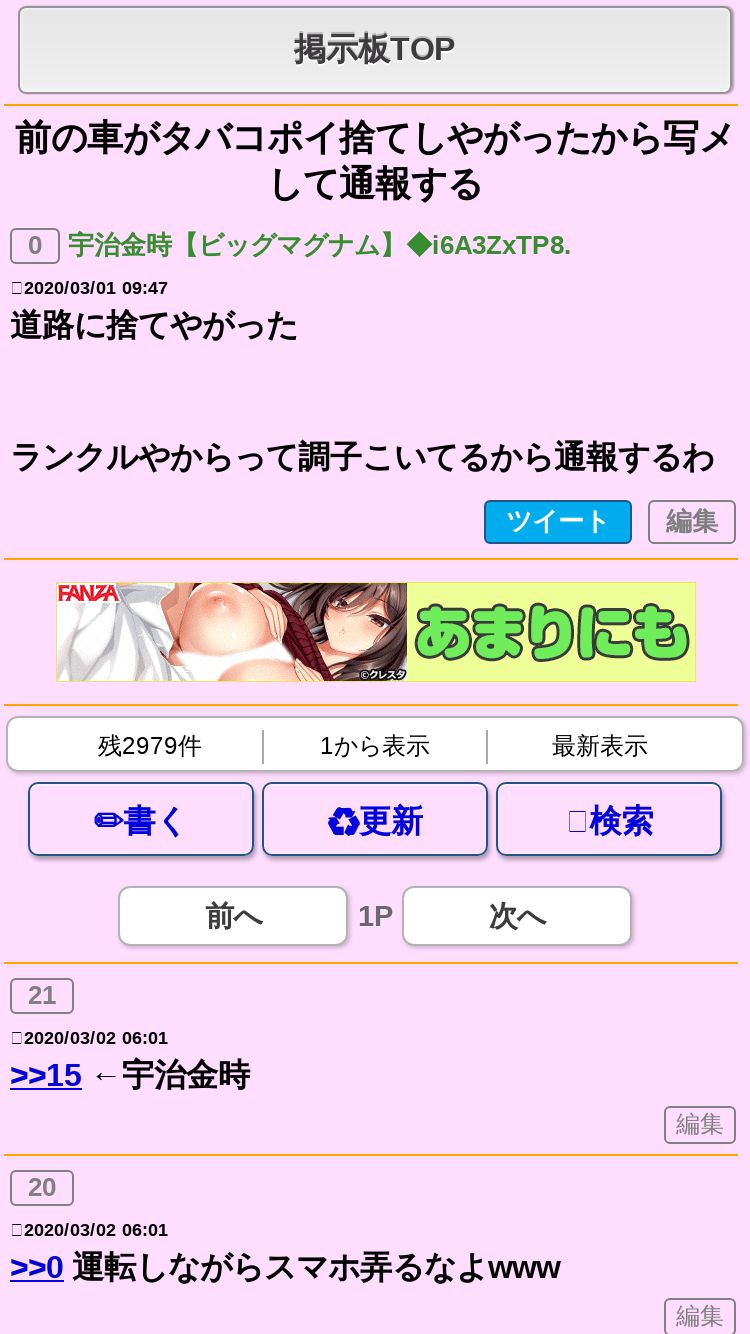Image resolution: width=750 pixels, height=1334 pixels.
Task: Select 1から表示 option
Action: point(375,746)
